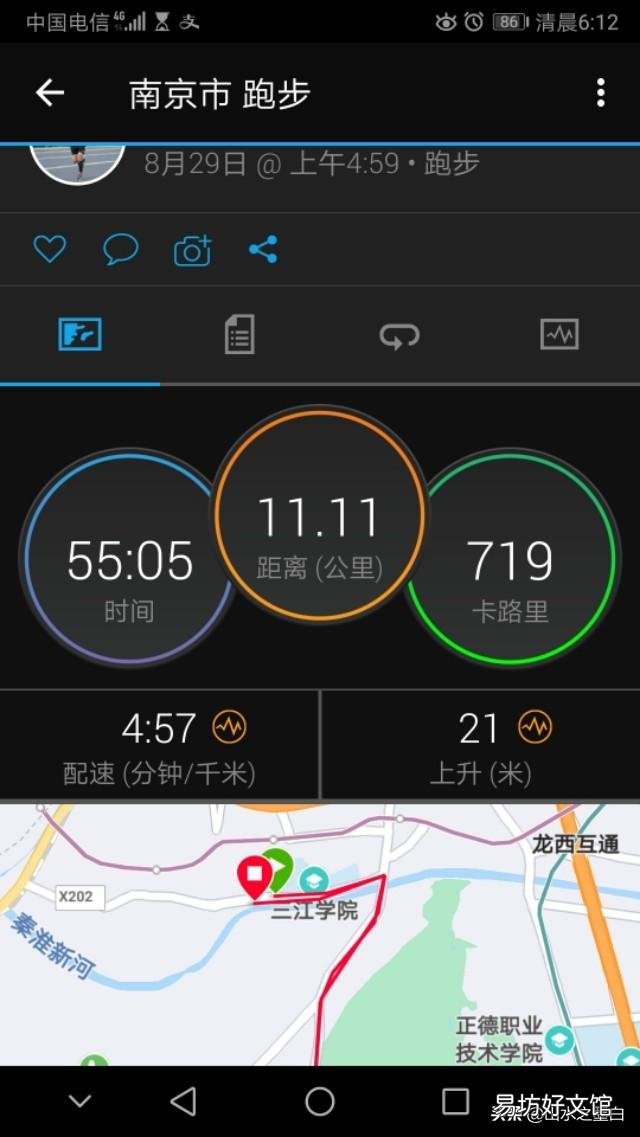Open recent apps from navigation bar
Screen dimensions: 640x1137
click(x=455, y=1101)
